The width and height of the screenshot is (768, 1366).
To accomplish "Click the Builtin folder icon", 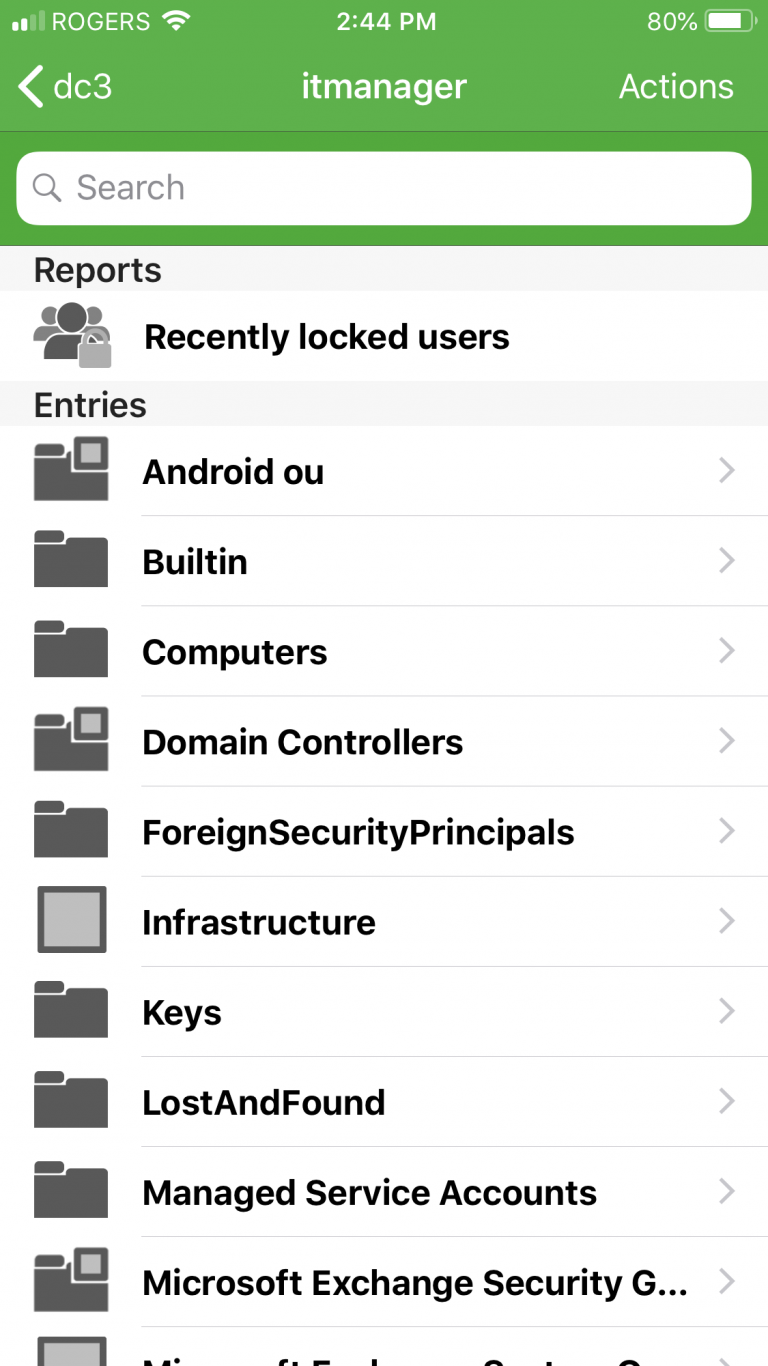I will pos(70,560).
